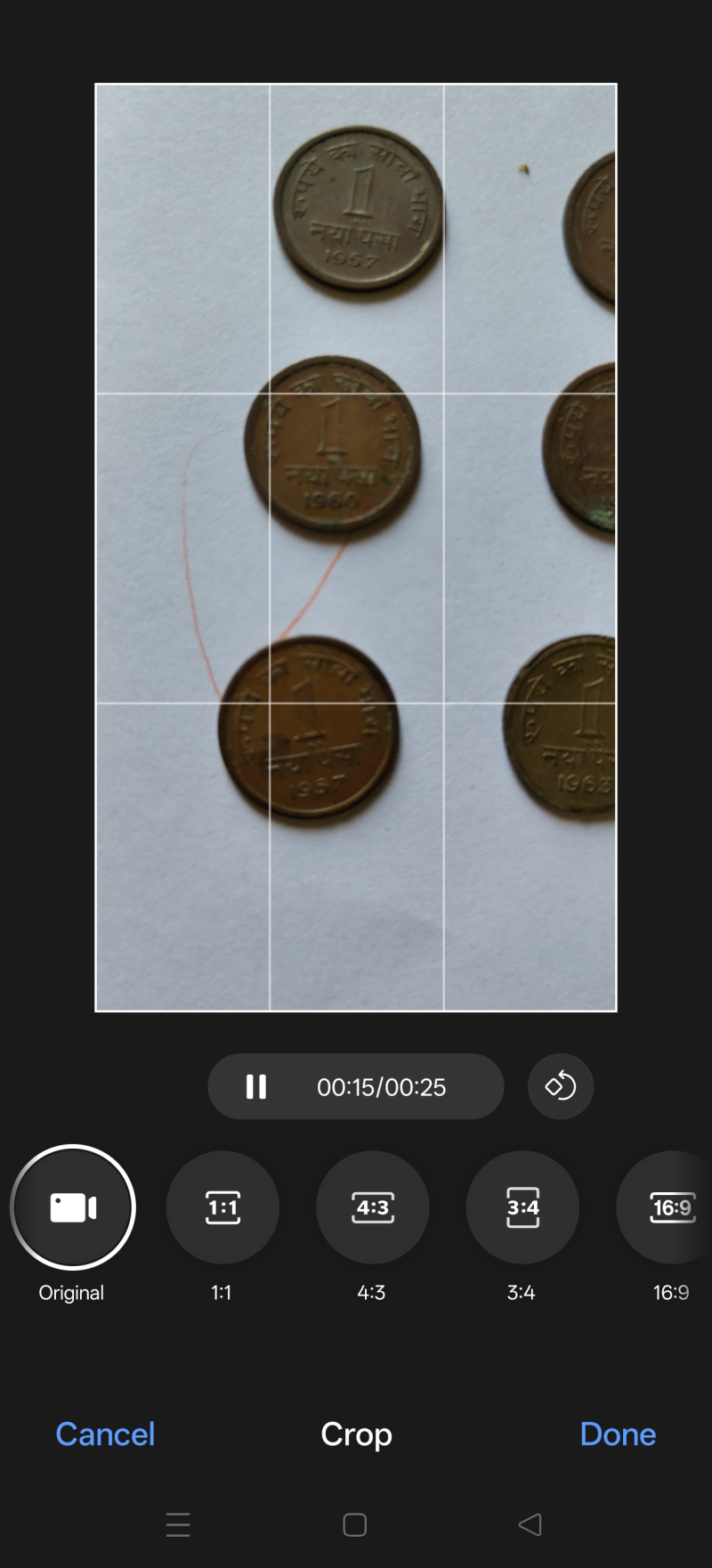Choose the 1:1 crop ratio

click(222, 1207)
